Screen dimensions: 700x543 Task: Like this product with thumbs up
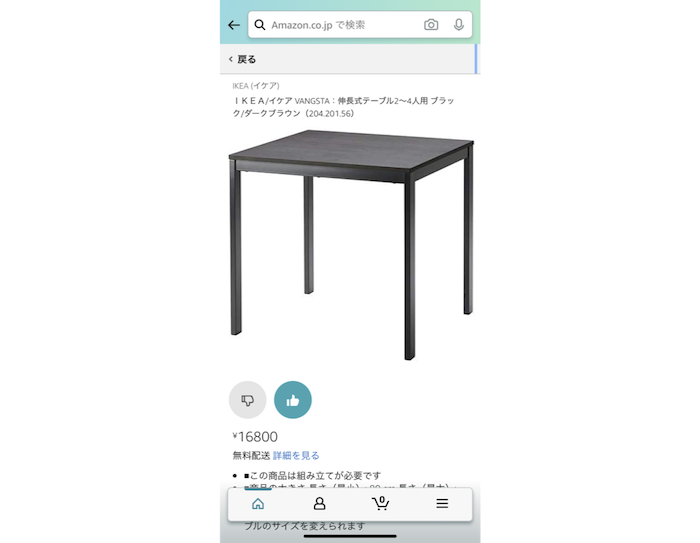(293, 400)
